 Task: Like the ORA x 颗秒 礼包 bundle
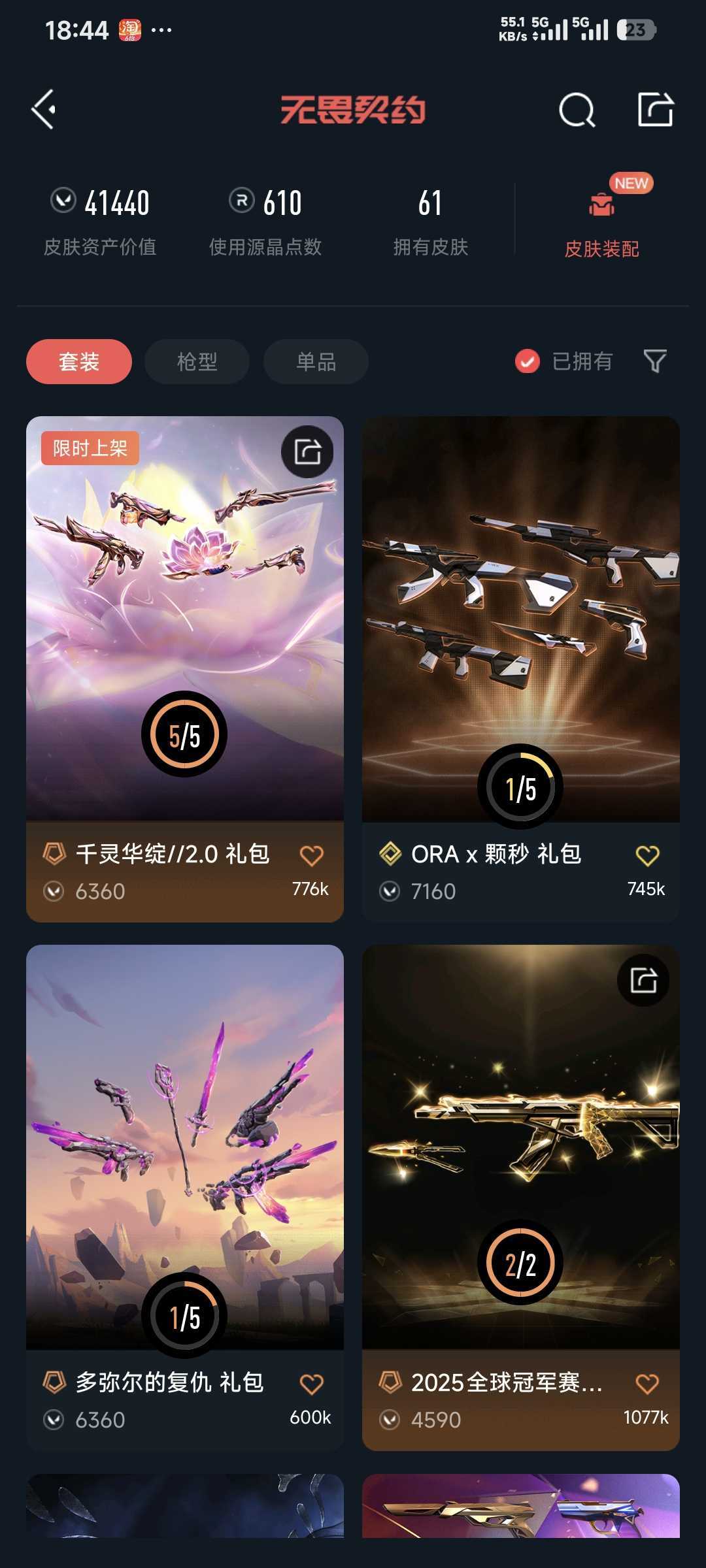[647, 856]
